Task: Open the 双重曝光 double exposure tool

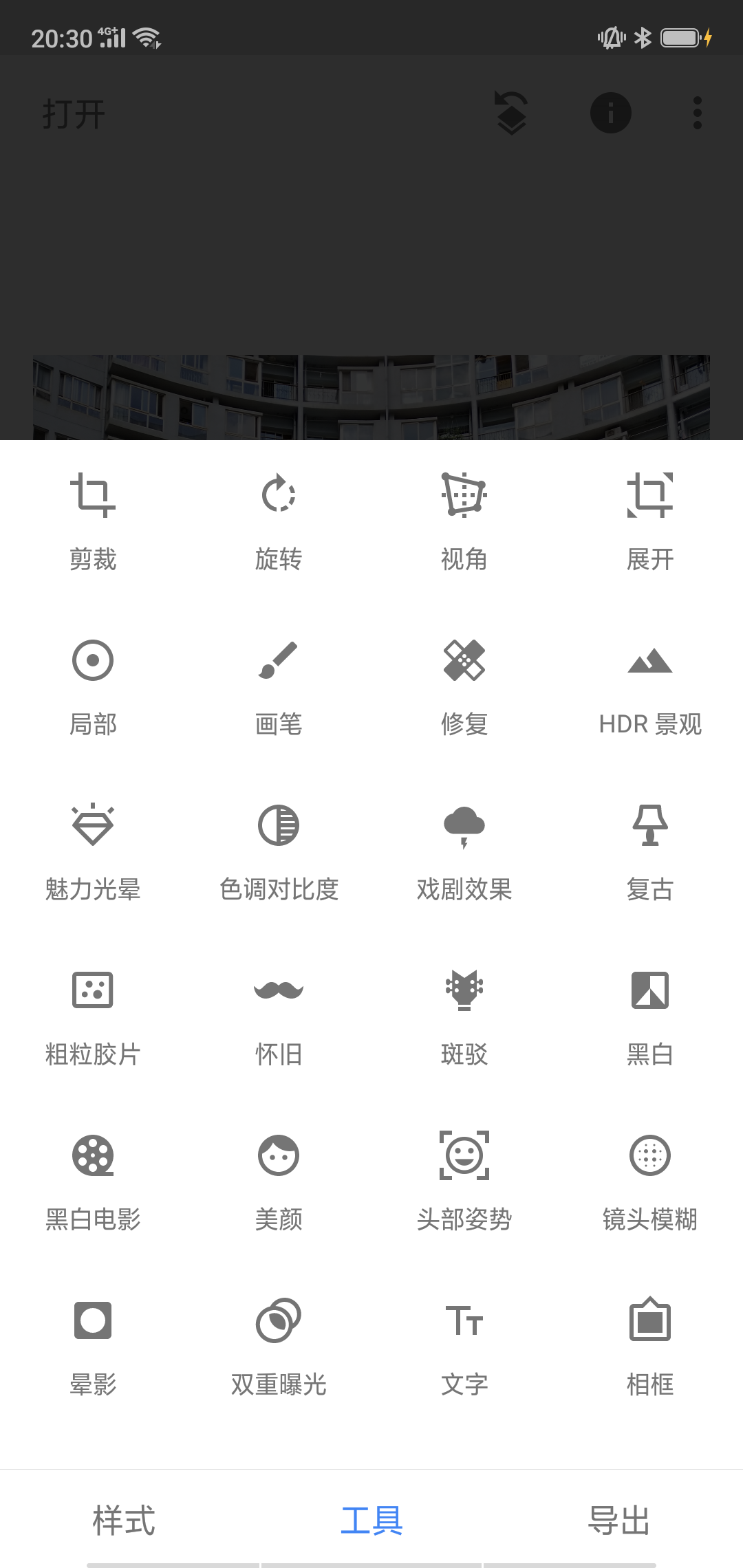Action: [x=279, y=1347]
